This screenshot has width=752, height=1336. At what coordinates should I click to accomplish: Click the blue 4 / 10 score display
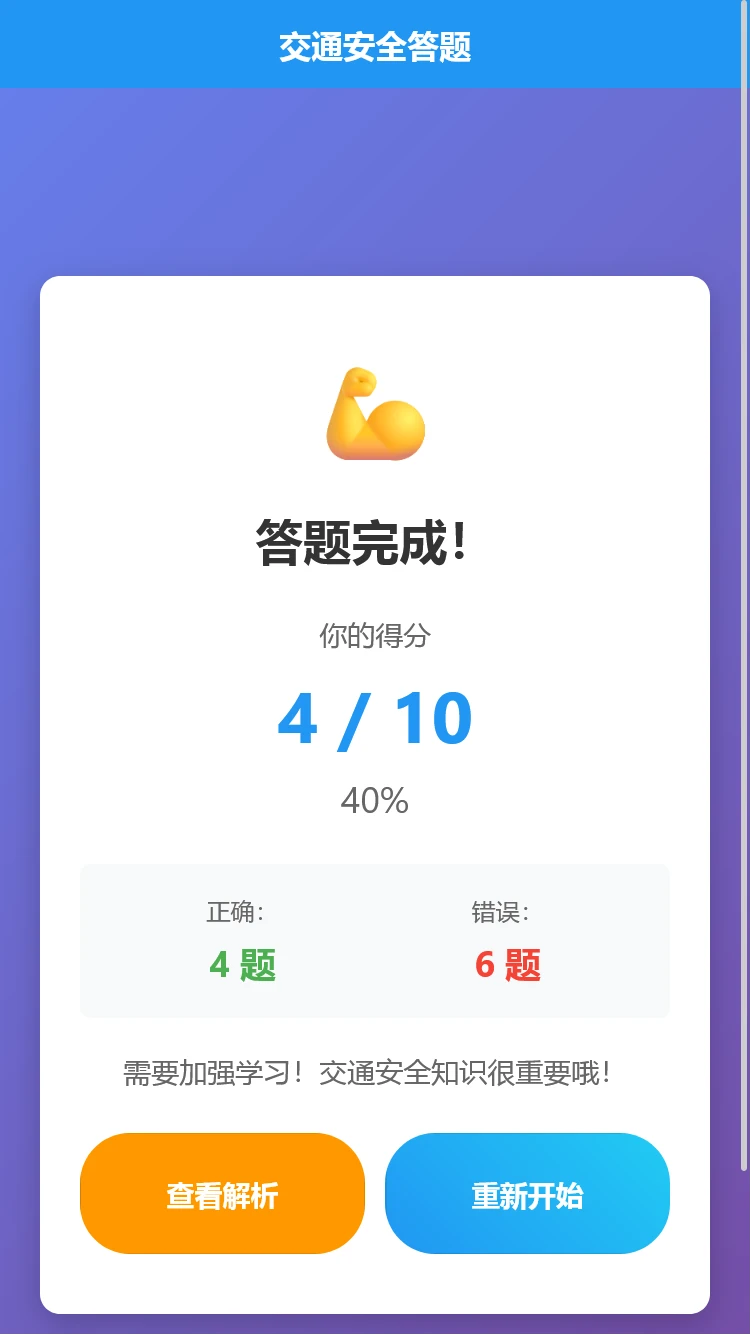click(x=376, y=715)
